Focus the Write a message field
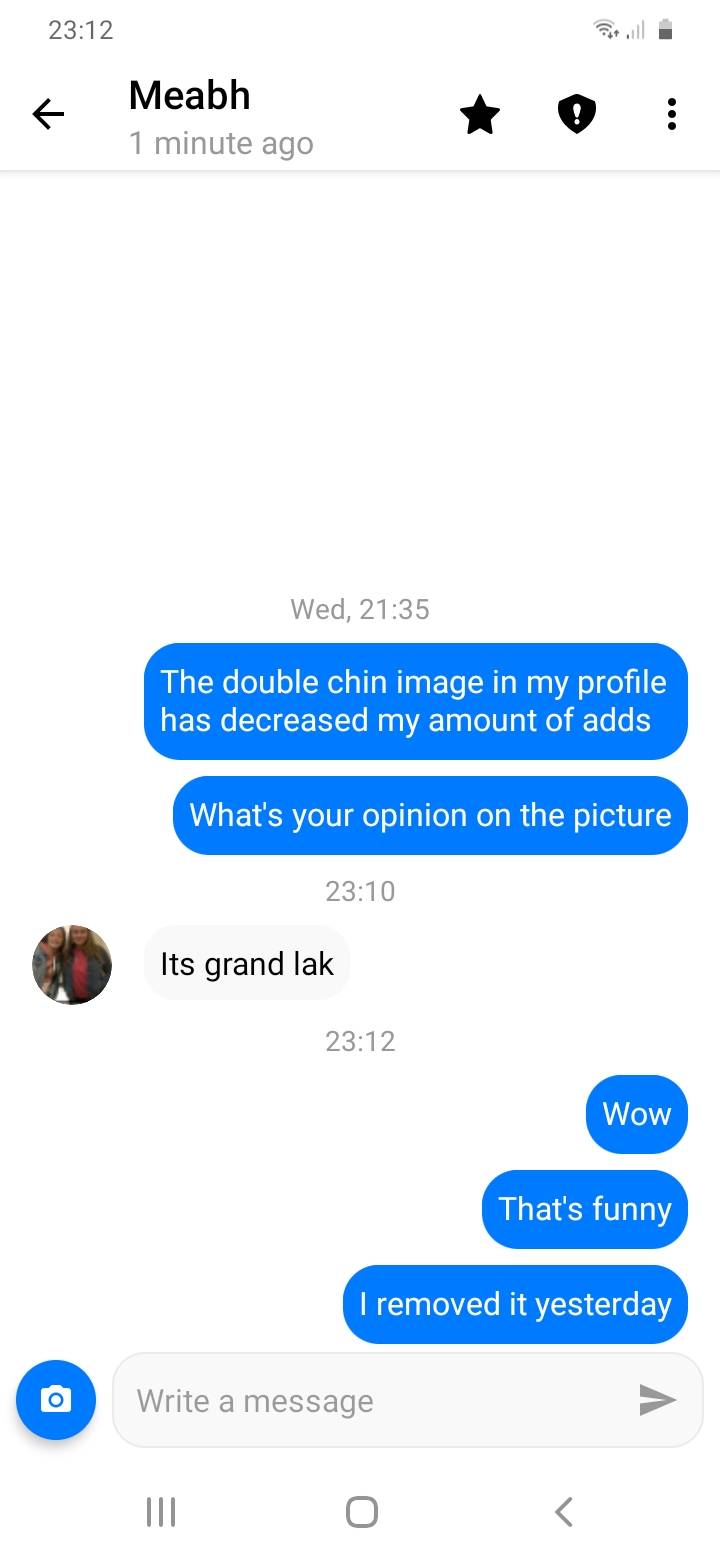This screenshot has width=720, height=1560. tap(370, 1400)
